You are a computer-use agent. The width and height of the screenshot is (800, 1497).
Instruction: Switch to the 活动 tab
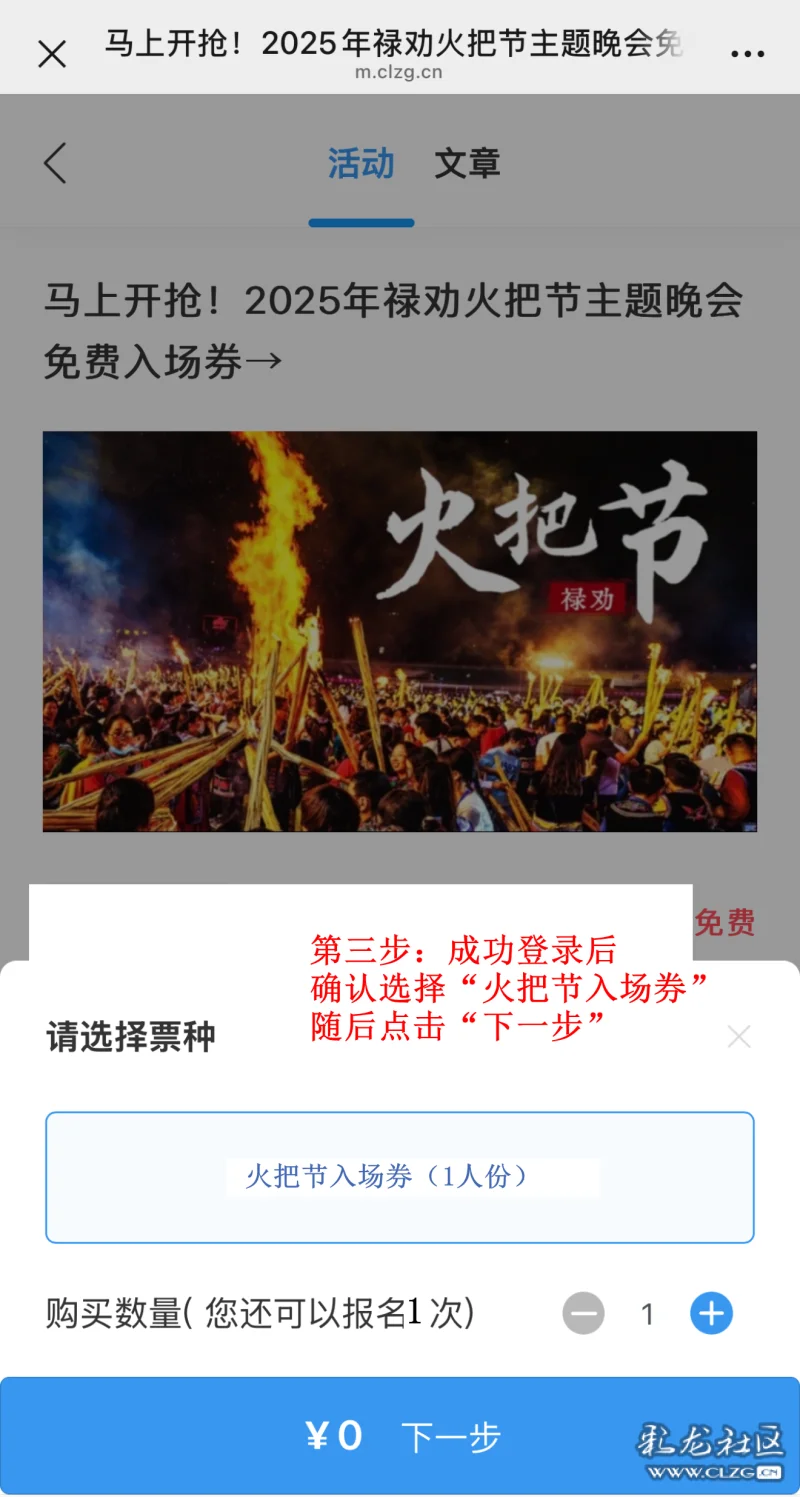[361, 164]
